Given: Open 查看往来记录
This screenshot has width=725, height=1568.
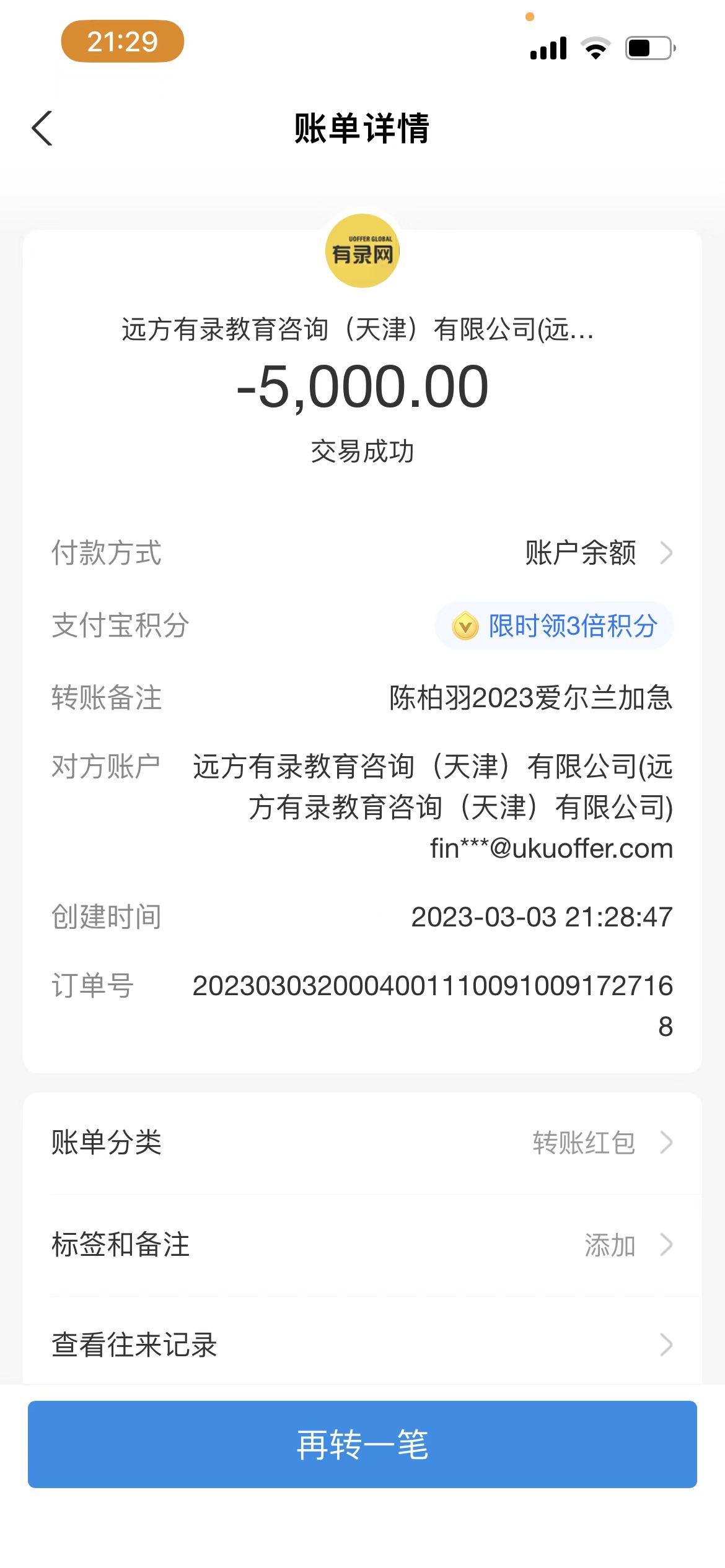Looking at the screenshot, I should click(362, 1345).
